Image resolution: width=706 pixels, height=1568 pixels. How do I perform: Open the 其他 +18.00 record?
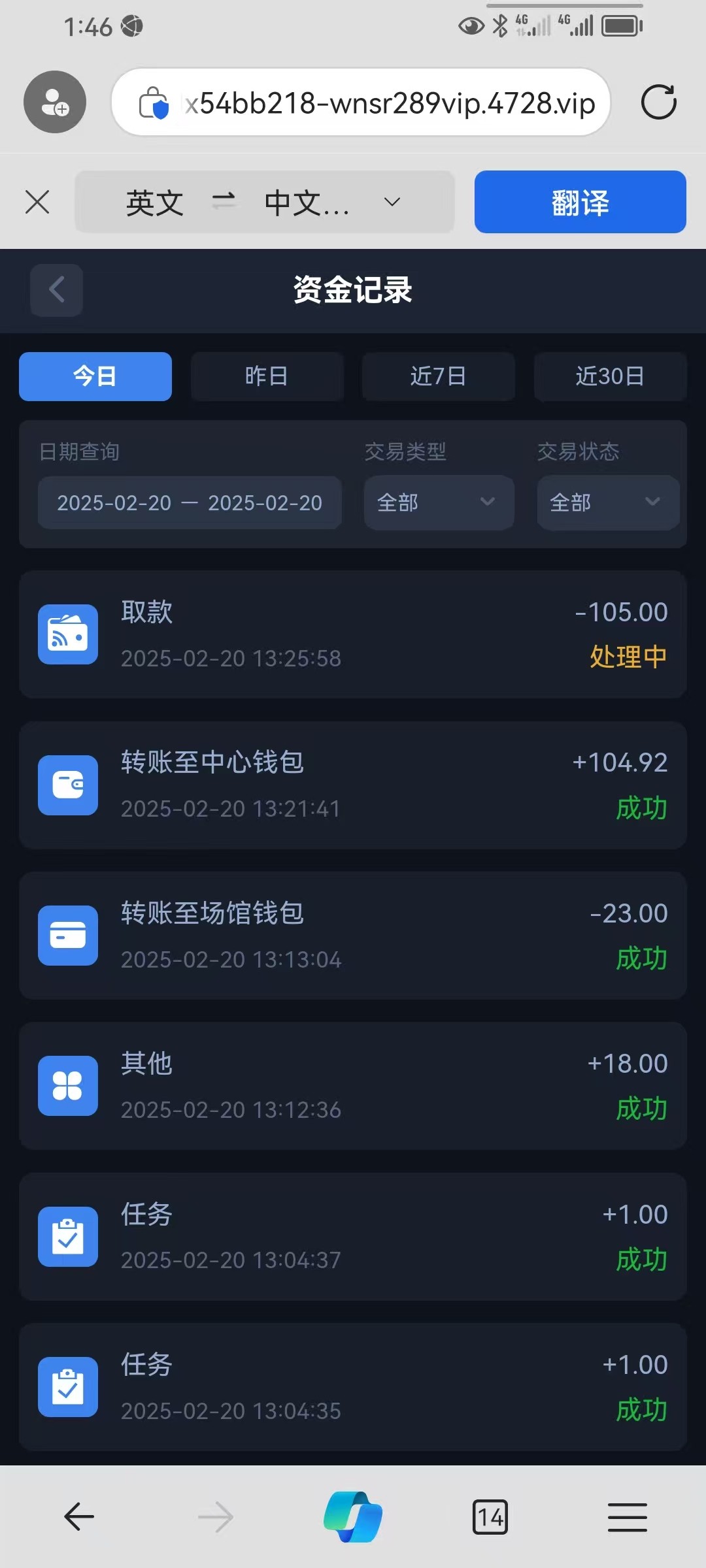click(353, 1086)
